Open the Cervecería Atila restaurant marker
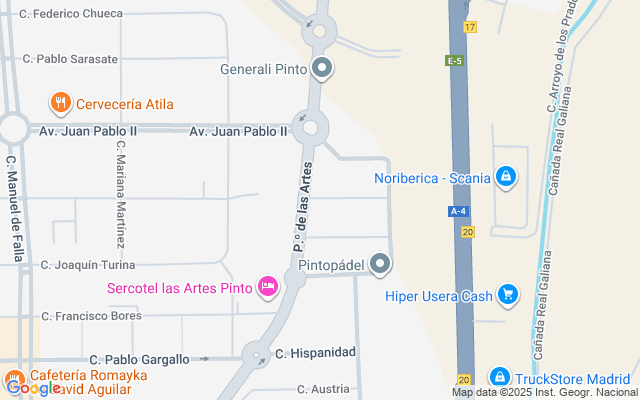Viewport: 640px width, 400px height. click(61, 102)
